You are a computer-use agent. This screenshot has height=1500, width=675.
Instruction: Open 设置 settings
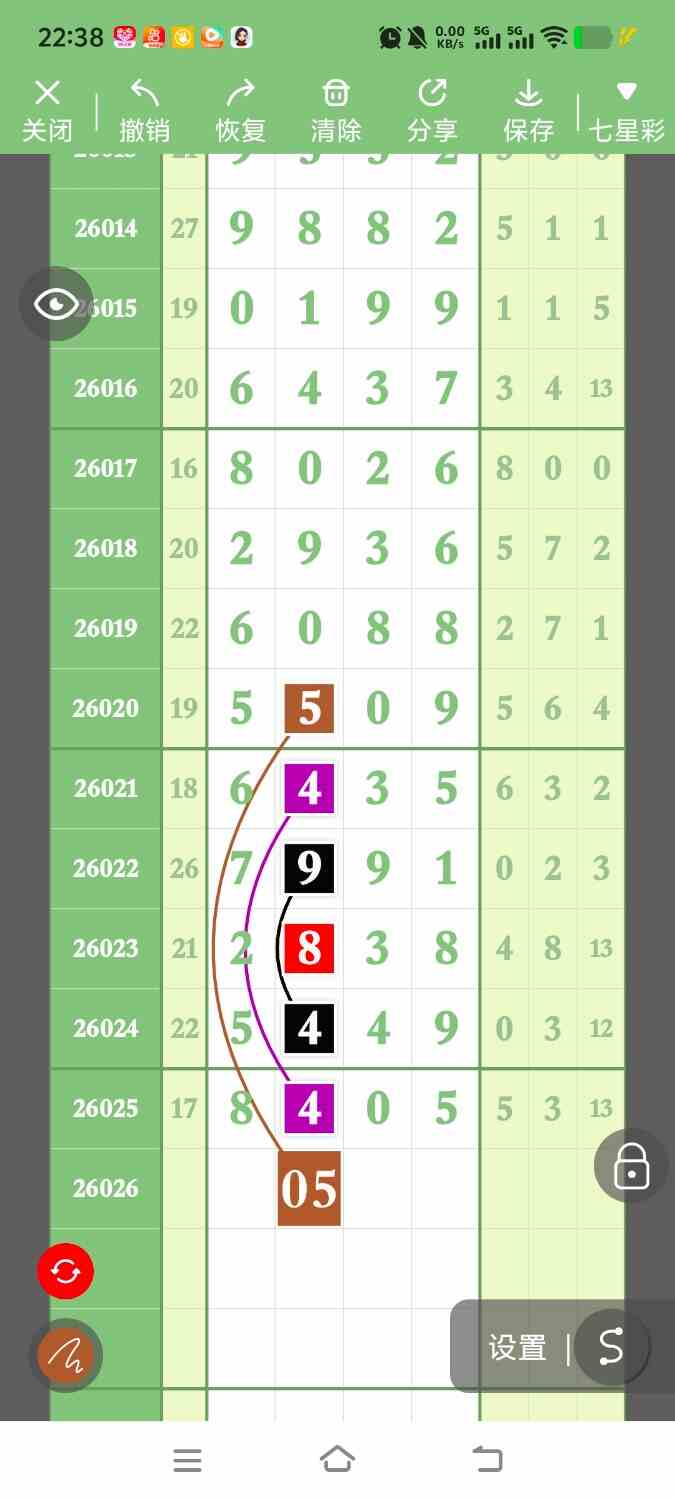(517, 1348)
